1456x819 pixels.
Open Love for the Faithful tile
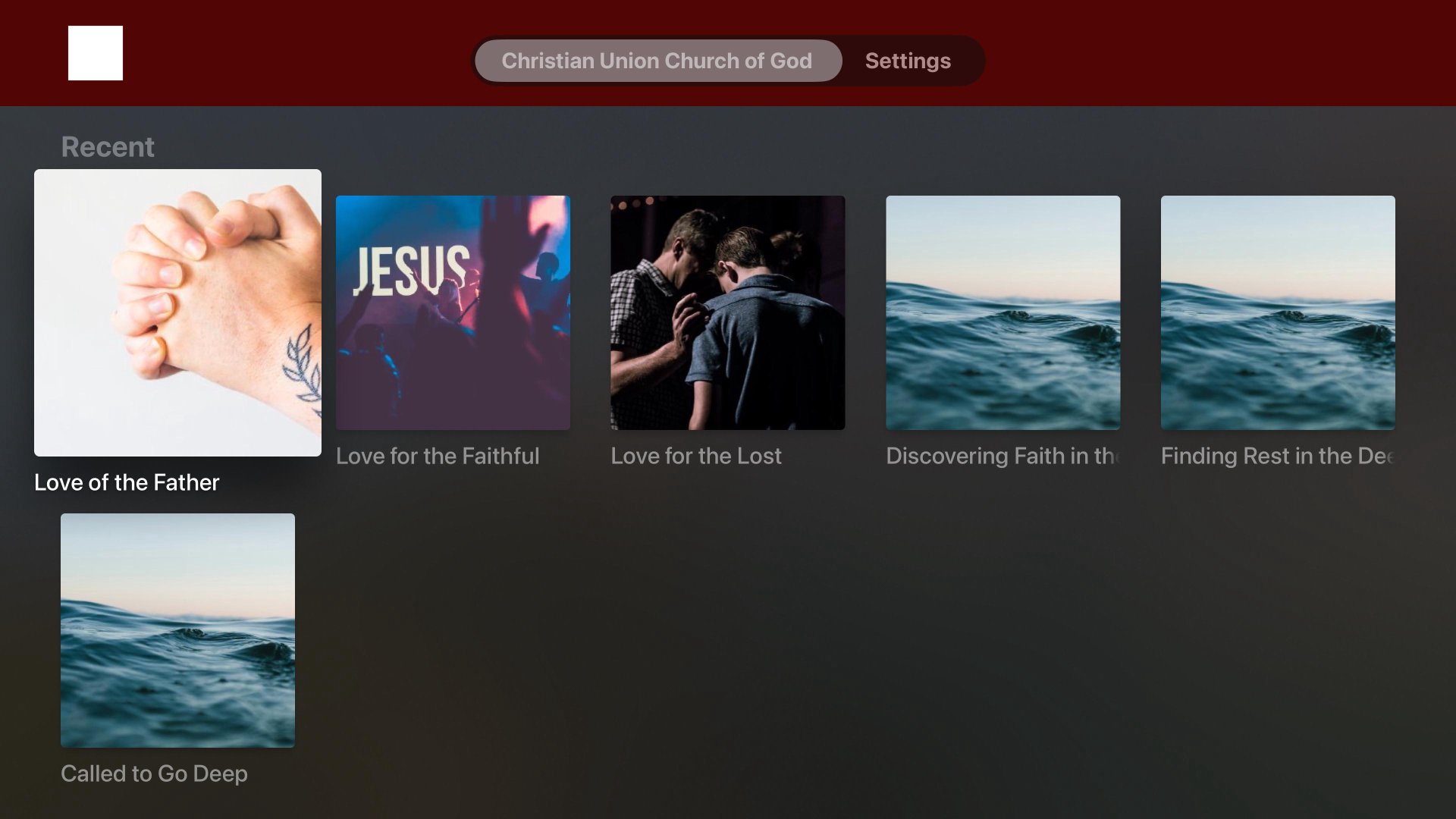tap(453, 312)
